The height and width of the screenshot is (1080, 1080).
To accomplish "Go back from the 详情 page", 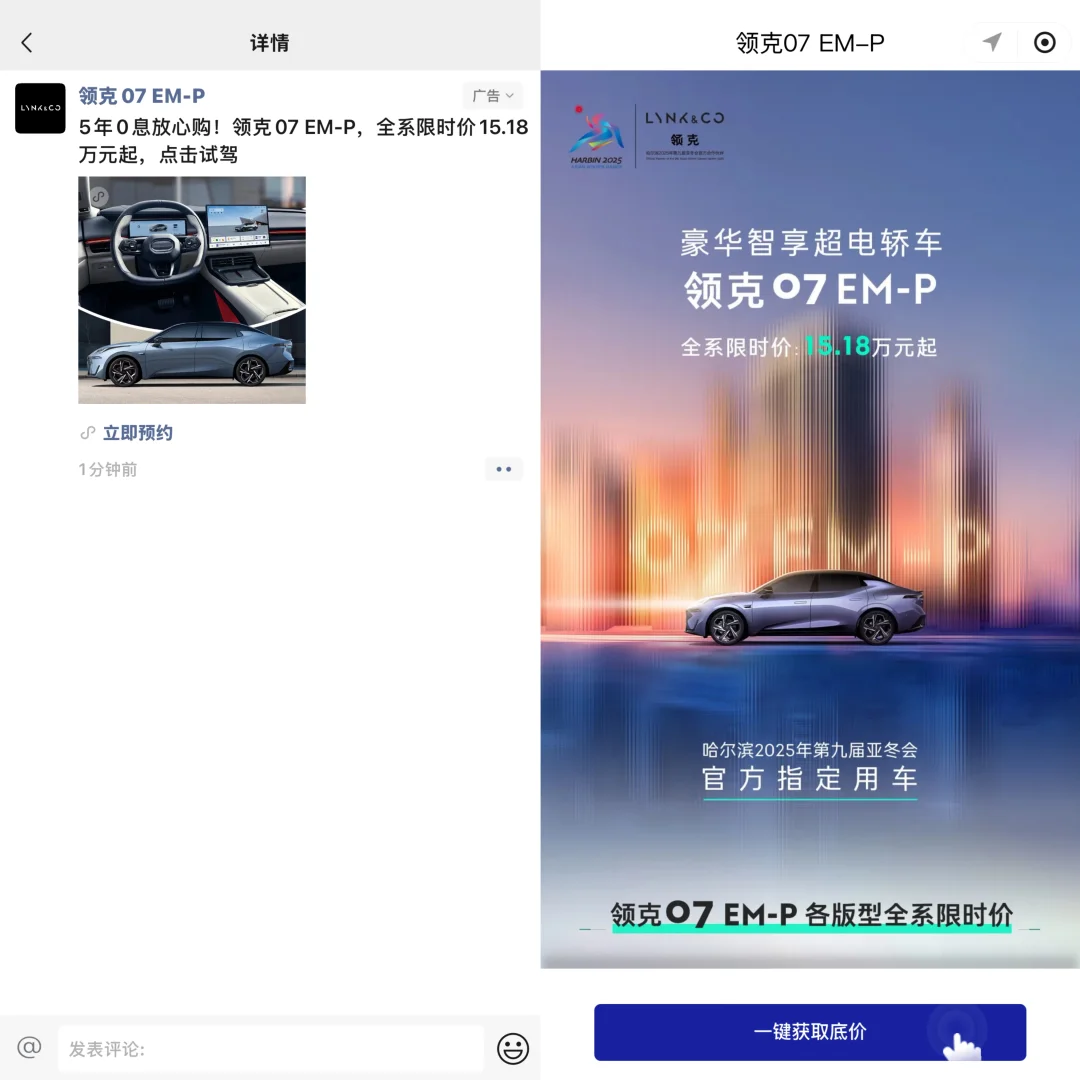I will point(27,43).
